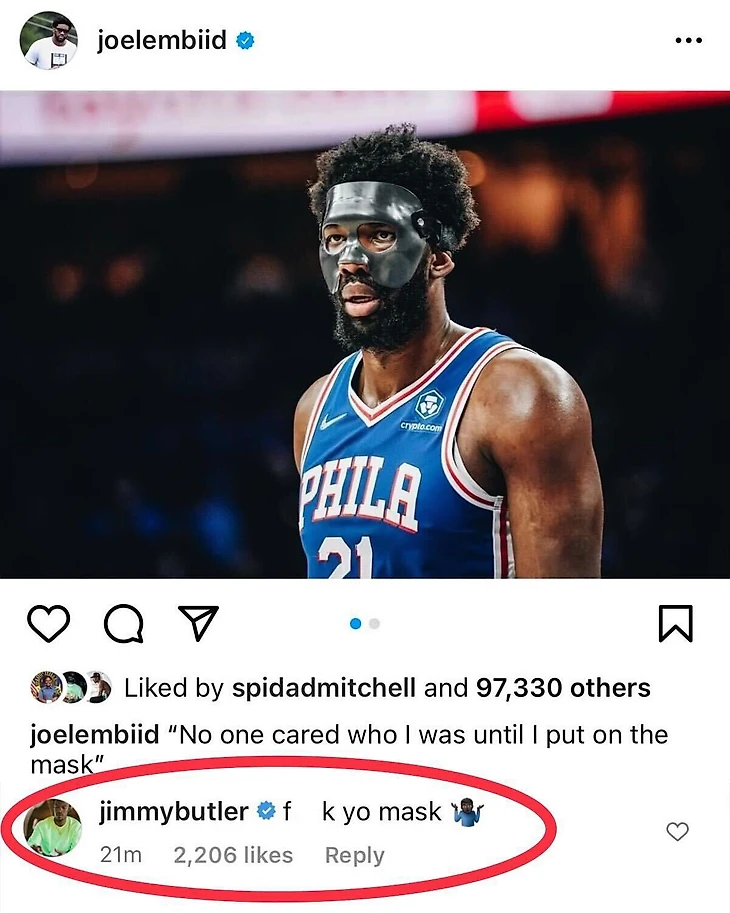Open joelembiid's profile picture at top
Image resolution: width=730 pixels, height=913 pixels.
click(x=49, y=41)
